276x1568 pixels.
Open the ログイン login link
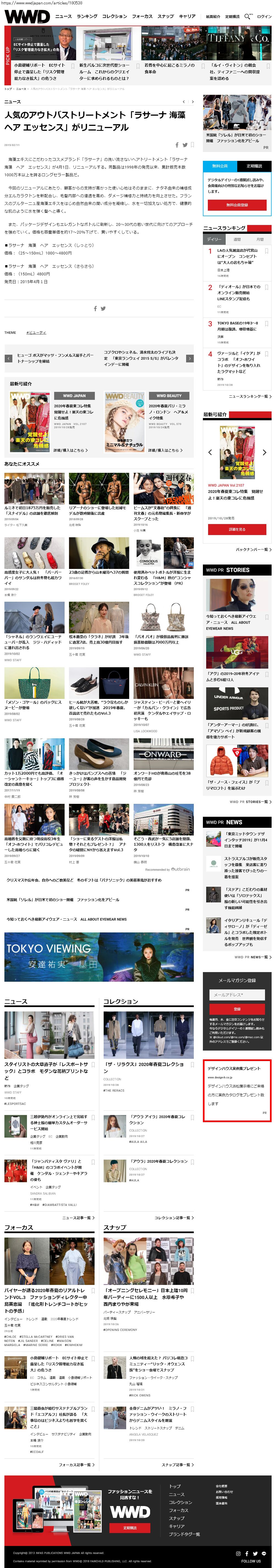[x=264, y=17]
